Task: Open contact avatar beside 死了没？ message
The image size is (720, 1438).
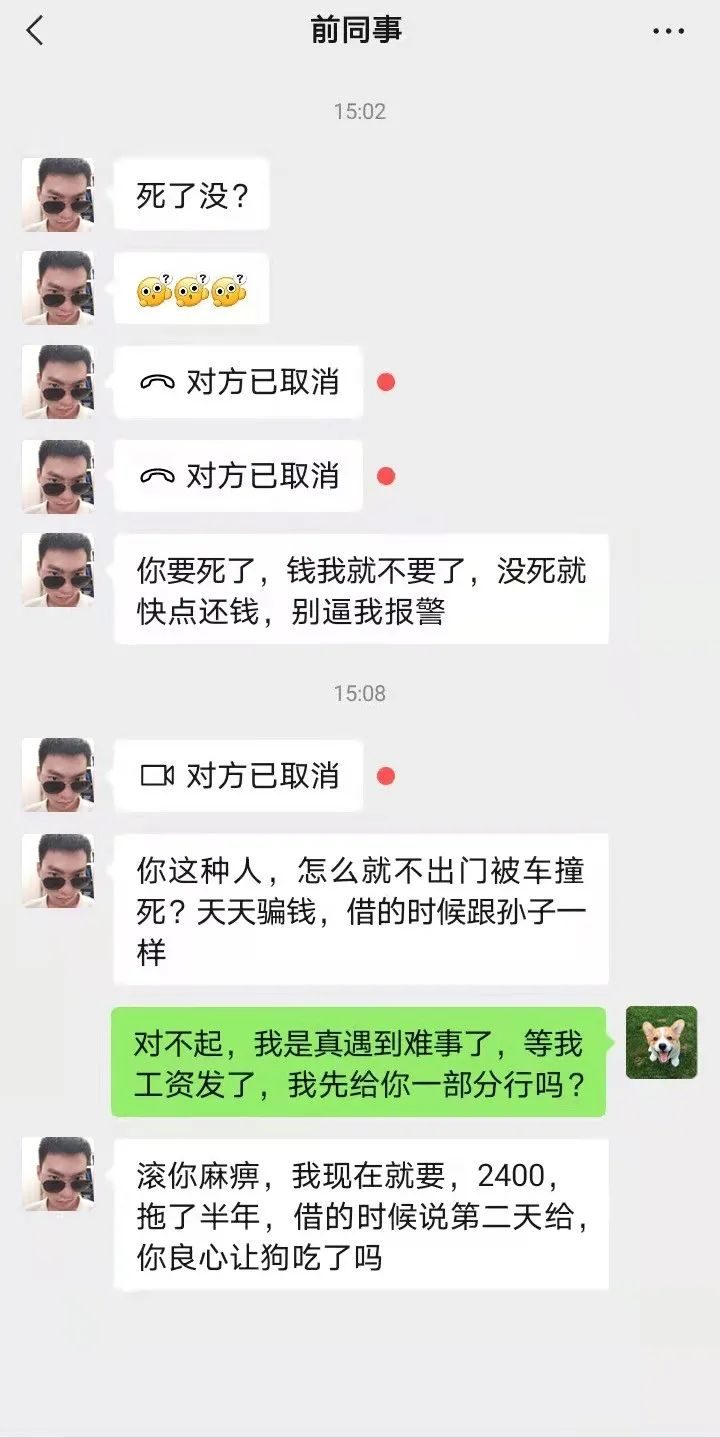Action: (58, 194)
